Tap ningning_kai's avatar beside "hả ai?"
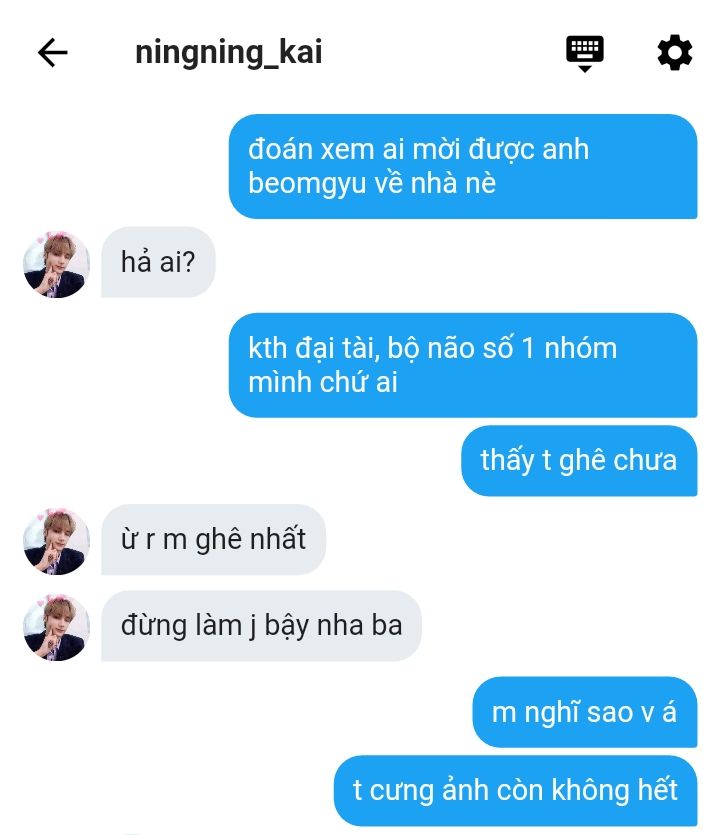Screen dimensions: 720x835 (x=56, y=264)
